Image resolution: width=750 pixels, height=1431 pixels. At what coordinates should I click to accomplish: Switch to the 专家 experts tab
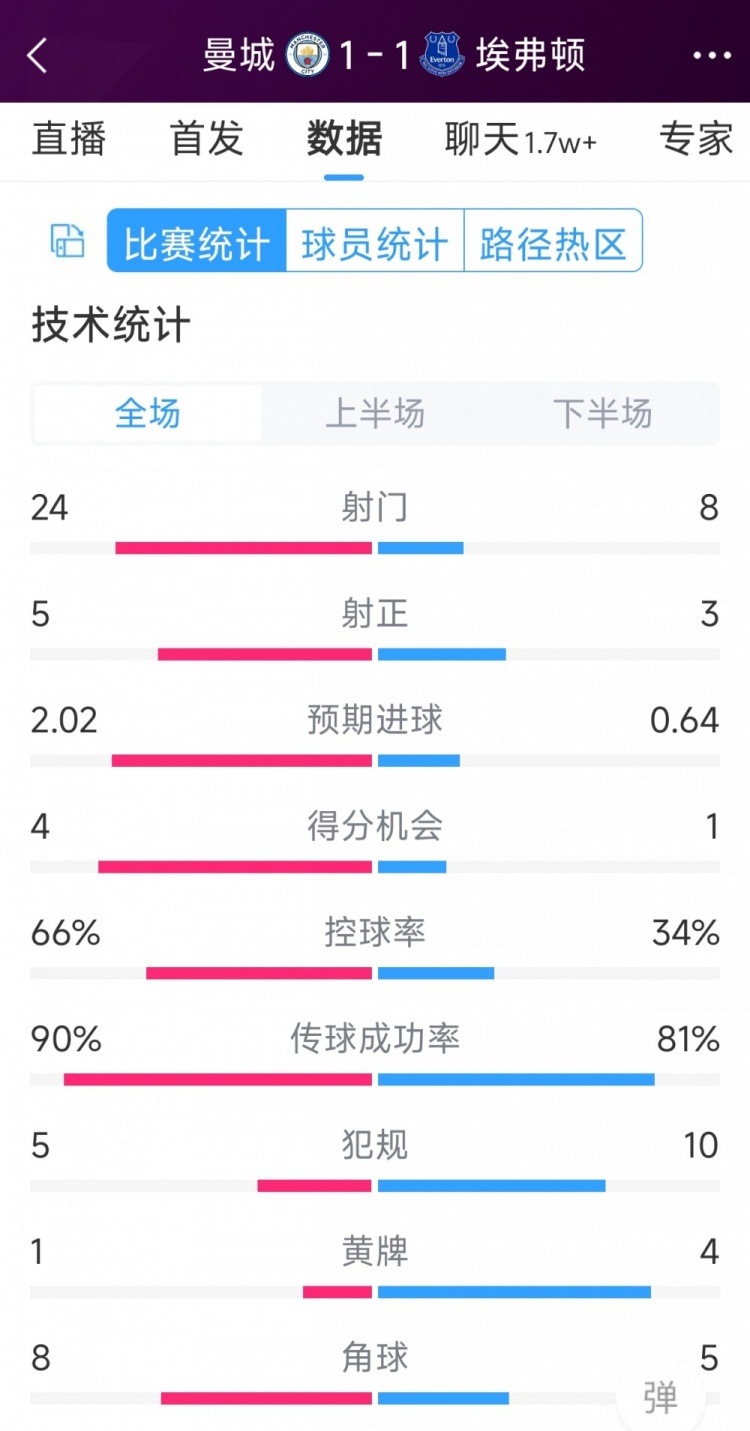coord(695,141)
